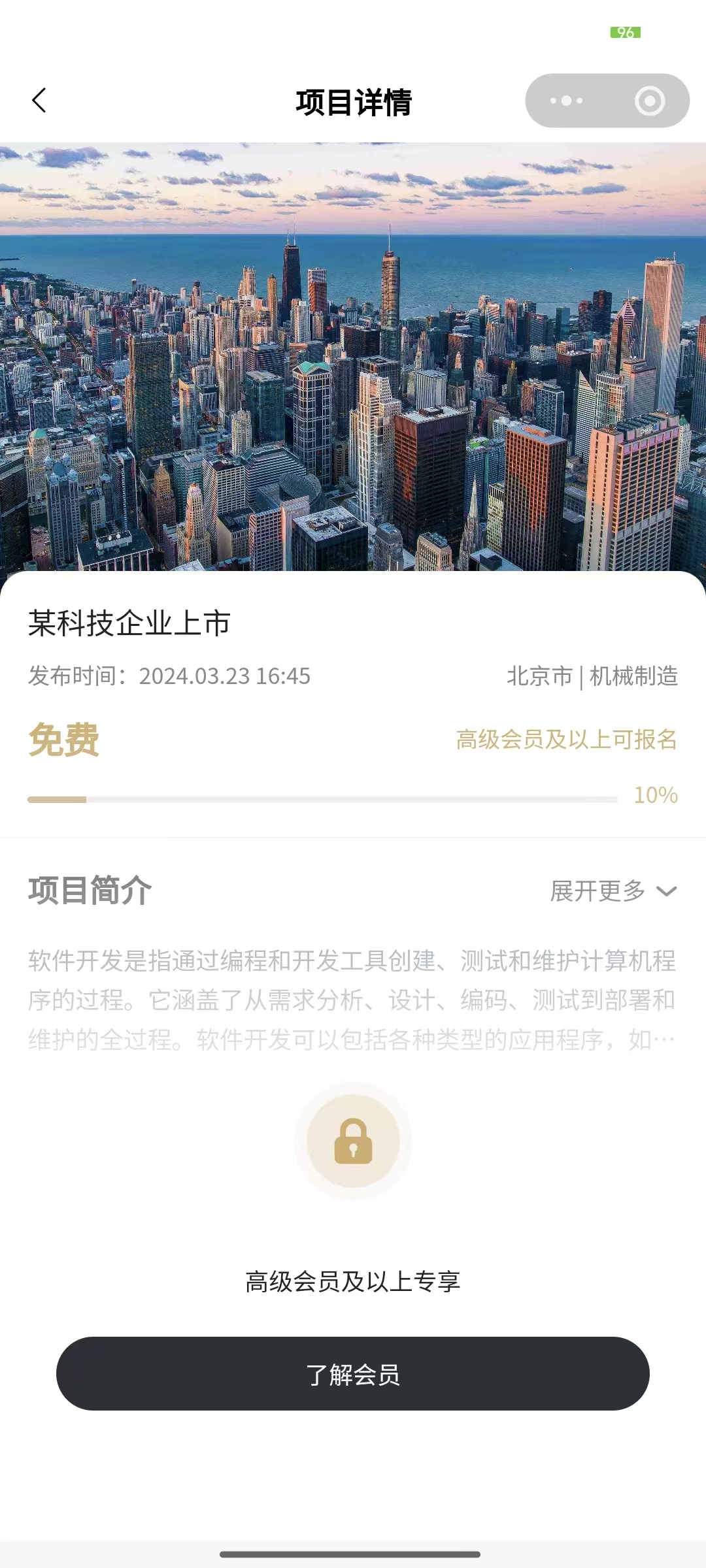The height and width of the screenshot is (1568, 706).
Task: Tap the 了解会员 button
Action: click(353, 1374)
